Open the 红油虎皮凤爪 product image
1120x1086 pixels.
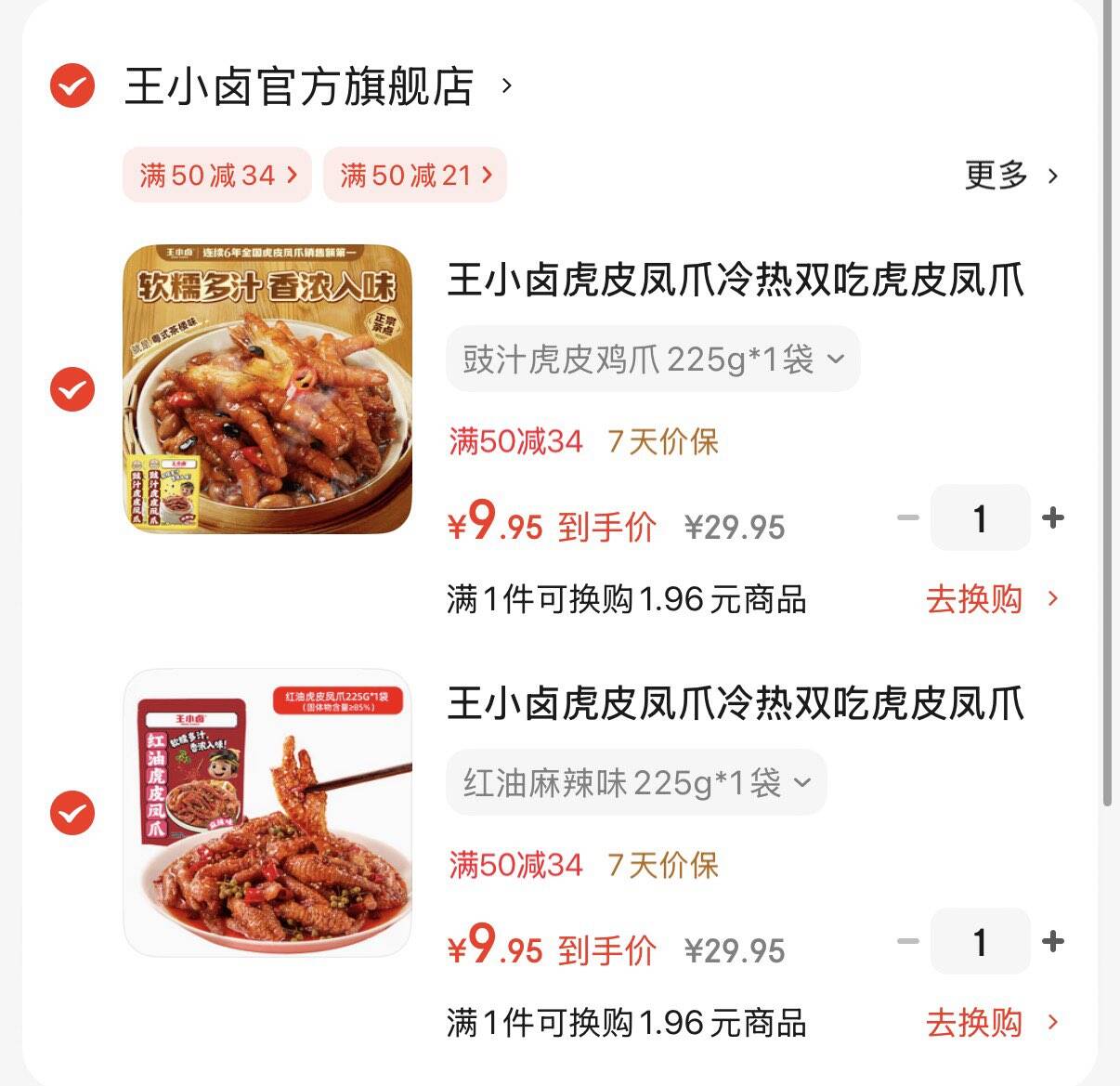267,813
